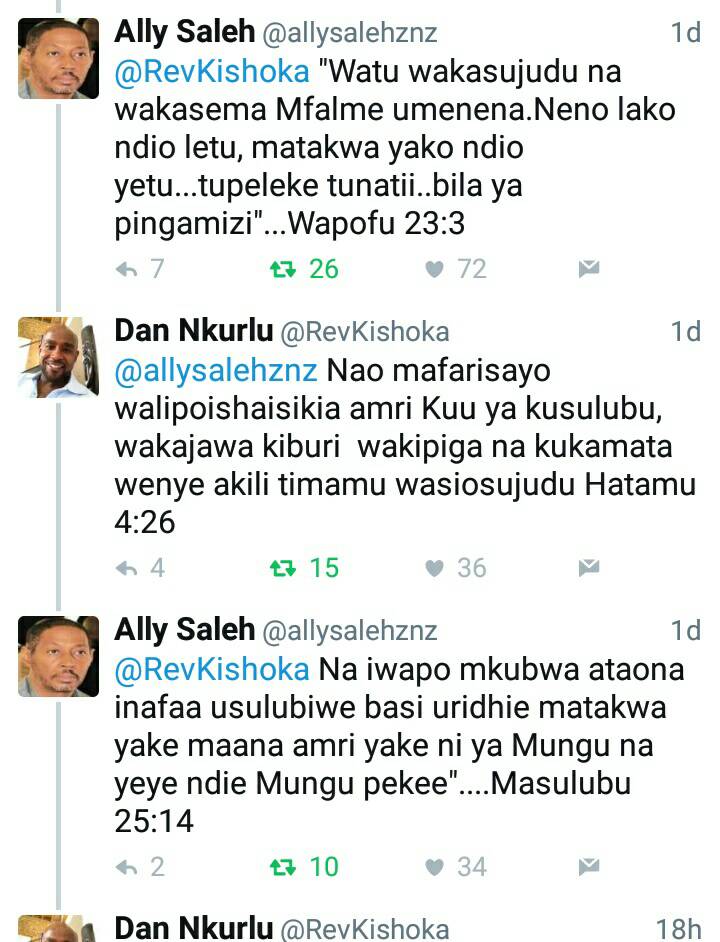Image resolution: width=720 pixels, height=942 pixels.
Task: Send Masulubu 25:14 tweet via envelope icon
Action: pos(589,866)
